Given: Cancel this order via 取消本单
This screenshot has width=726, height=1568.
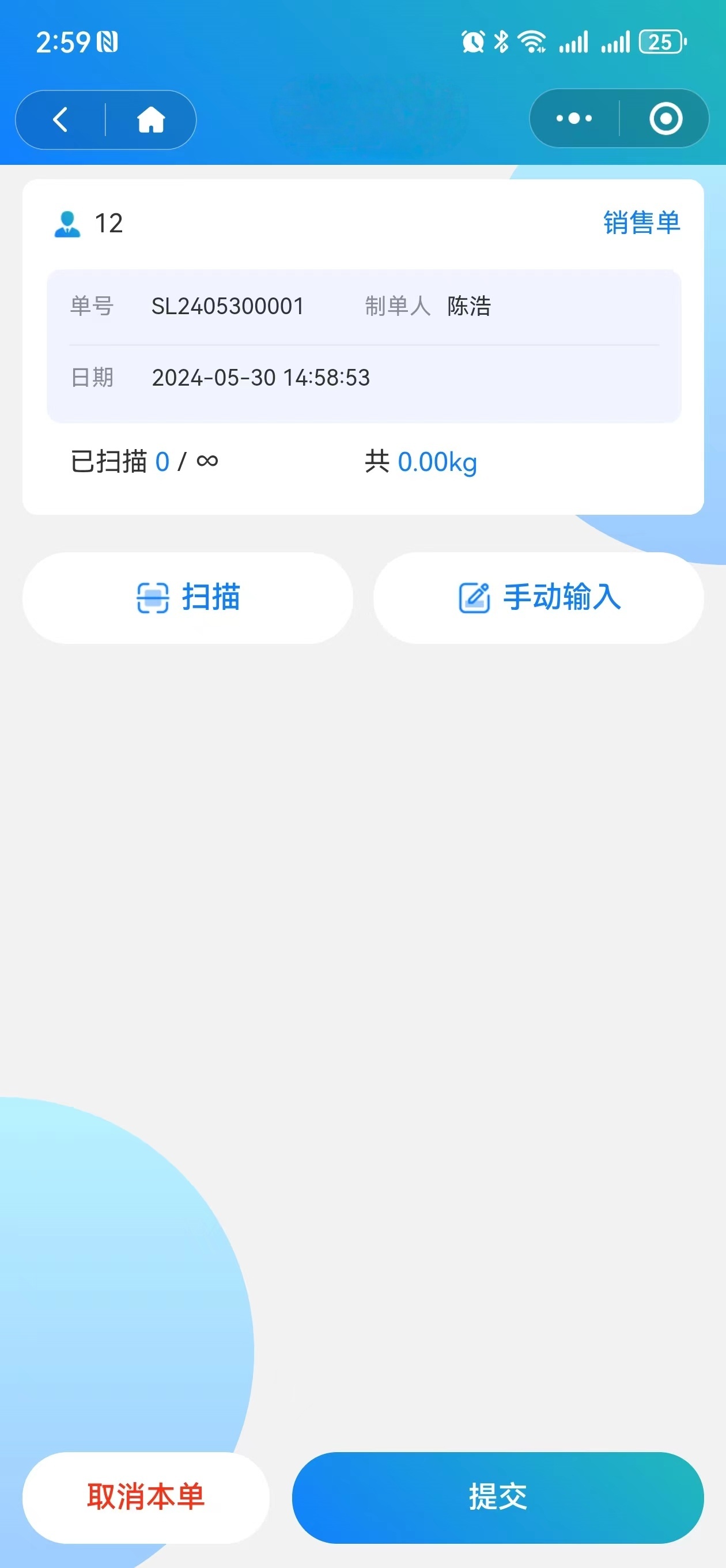Looking at the screenshot, I should coord(146,1497).
